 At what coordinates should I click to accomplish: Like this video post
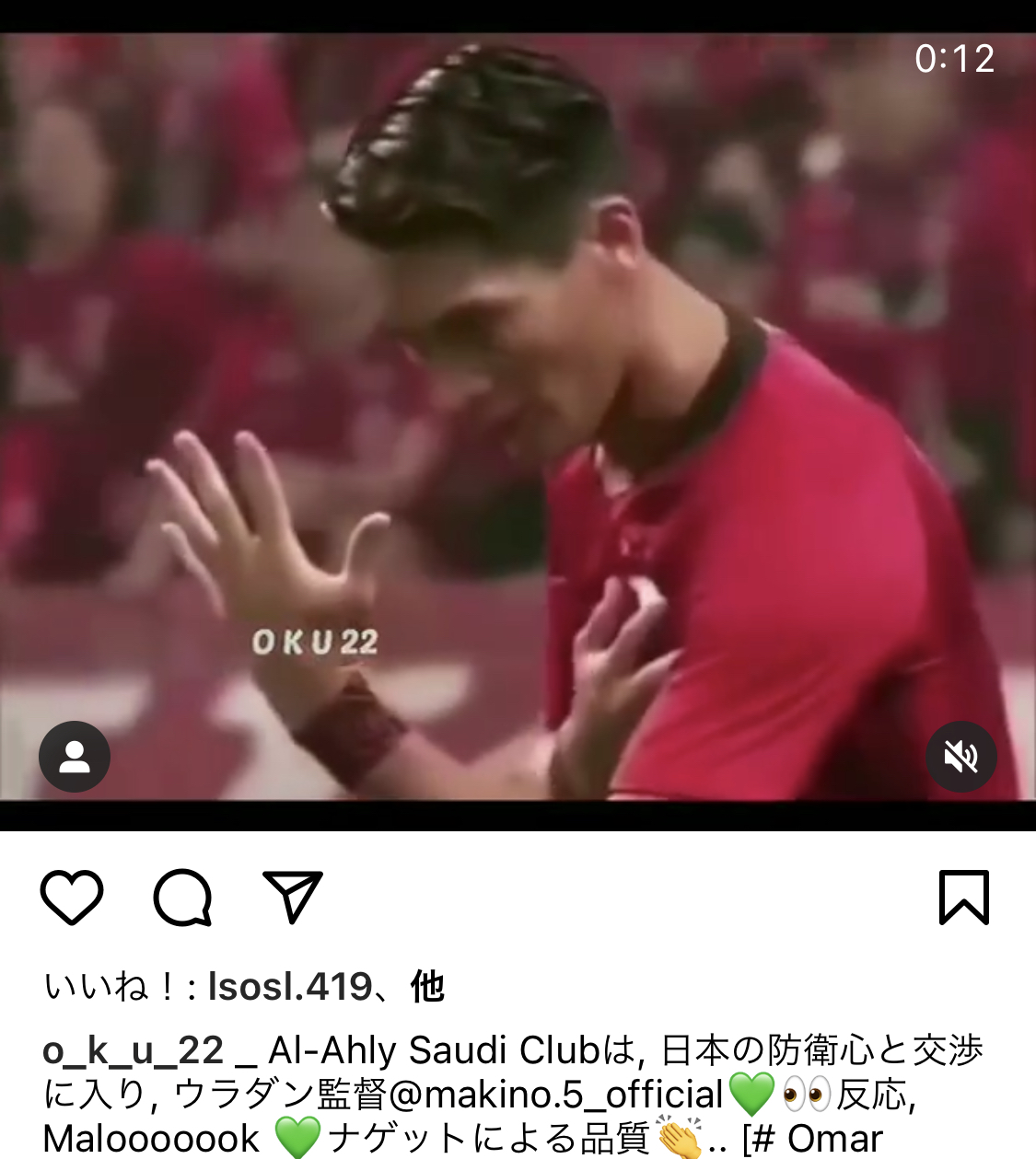pyautogui.click(x=72, y=897)
